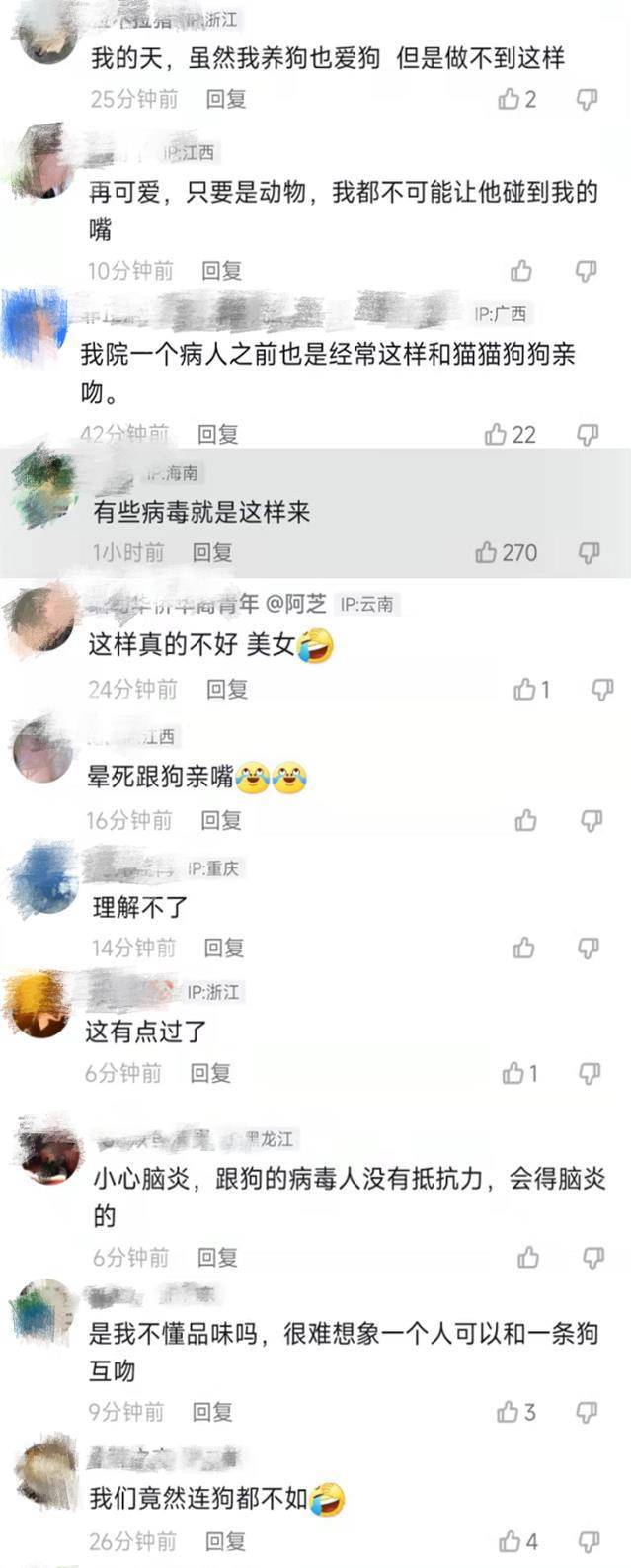Reply to the comment about '我院一个病人'
This screenshot has width=631, height=1568.
[x=217, y=434]
